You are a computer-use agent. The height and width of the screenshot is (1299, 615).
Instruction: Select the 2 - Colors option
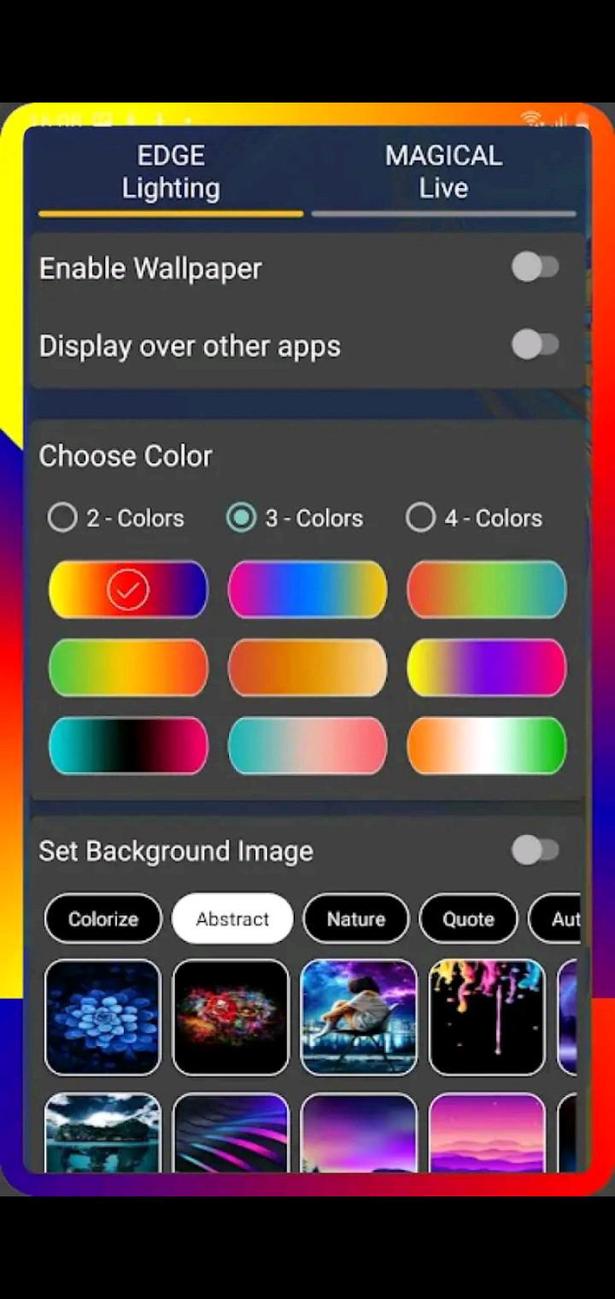pyautogui.click(x=63, y=517)
